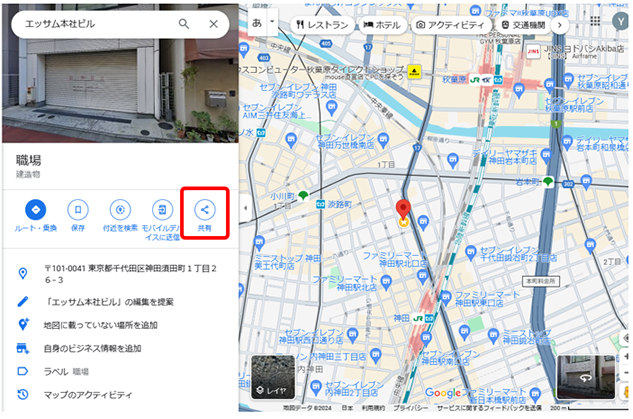Clear the search with the X icon
Image resolution: width=633 pixels, height=419 pixels.
[214, 23]
